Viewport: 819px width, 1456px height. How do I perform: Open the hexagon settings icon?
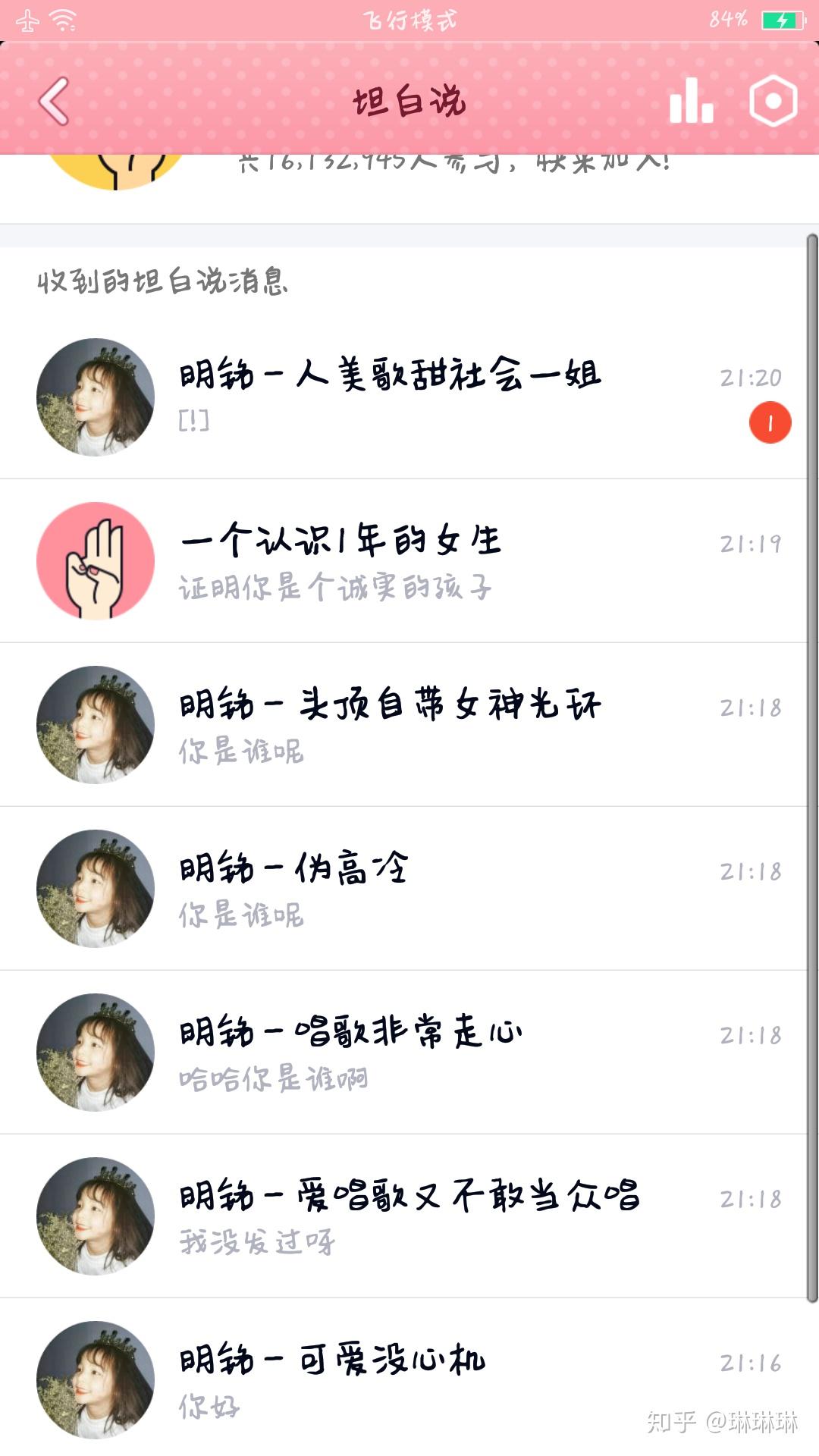773,101
